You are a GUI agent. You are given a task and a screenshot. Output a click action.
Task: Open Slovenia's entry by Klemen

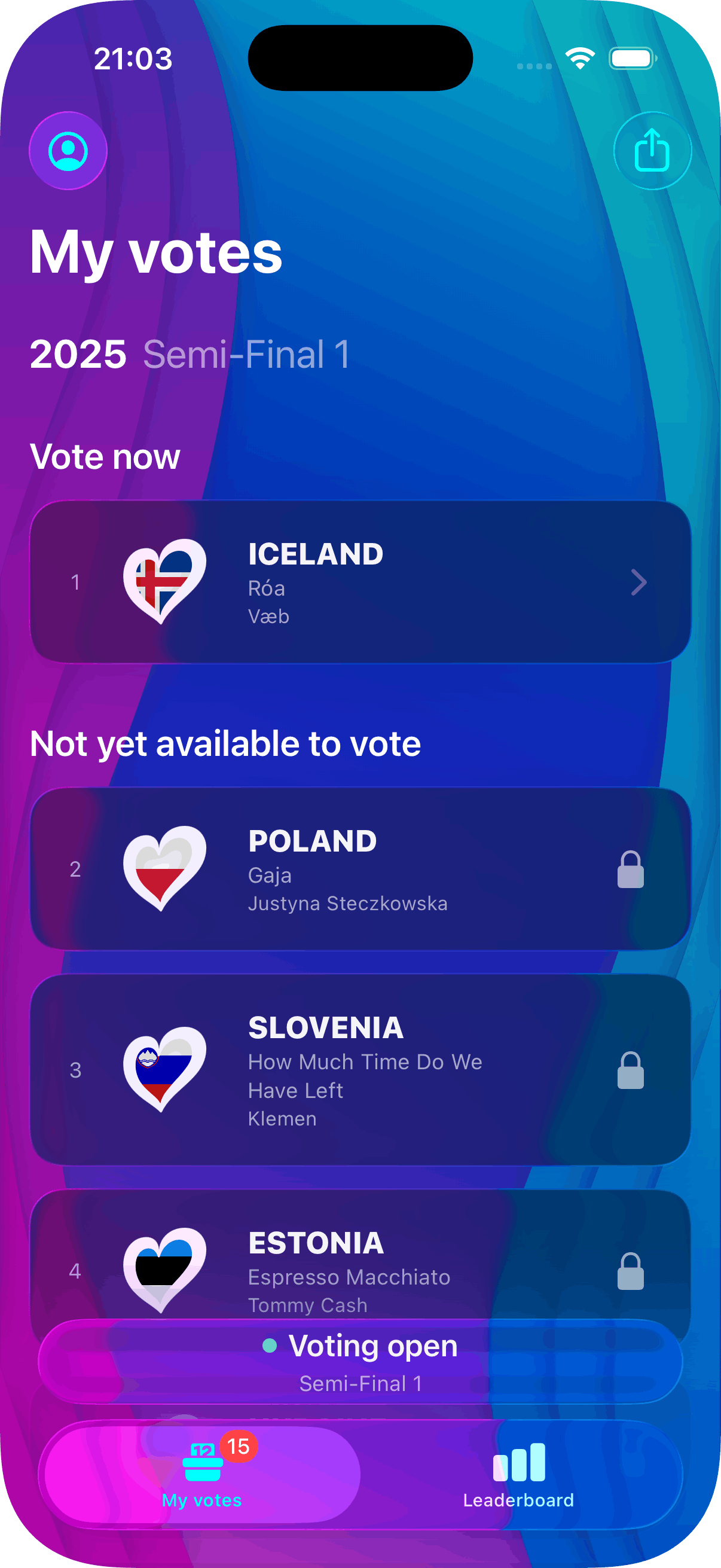pyautogui.click(x=360, y=1069)
